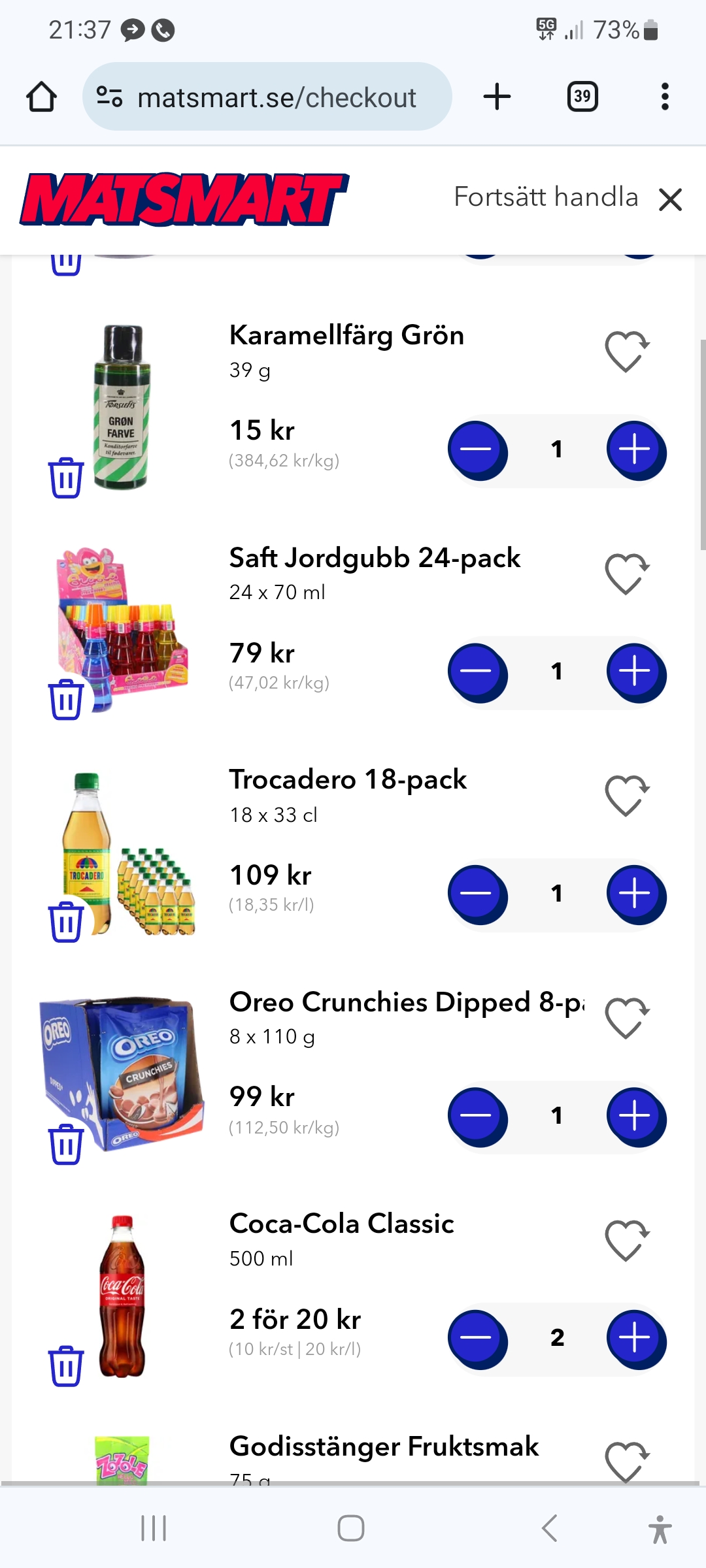Save Oreo Crunchies Dipped to favorites
706x1568 pixels.
click(626, 1018)
